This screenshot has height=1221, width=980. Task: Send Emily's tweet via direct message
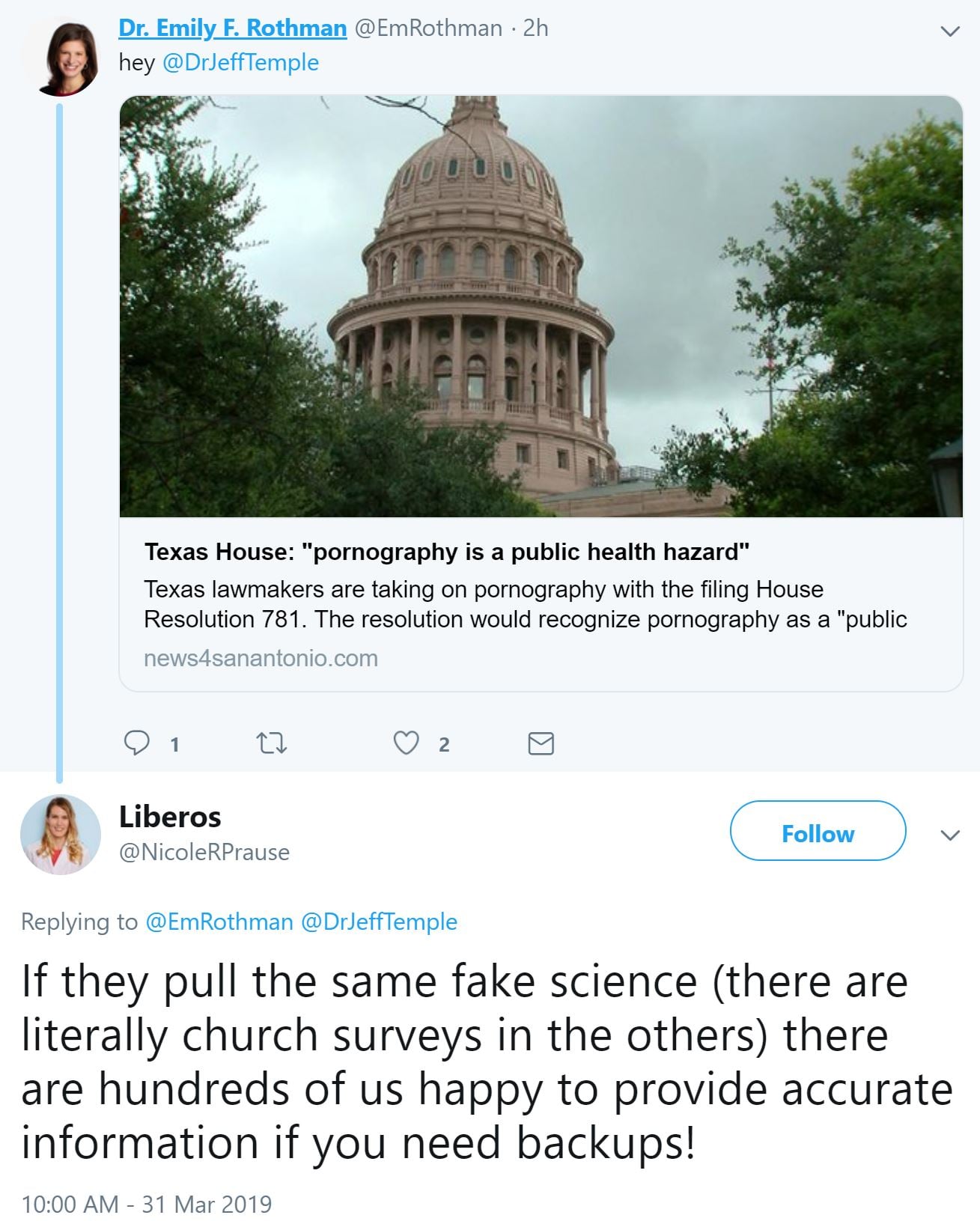[x=541, y=743]
